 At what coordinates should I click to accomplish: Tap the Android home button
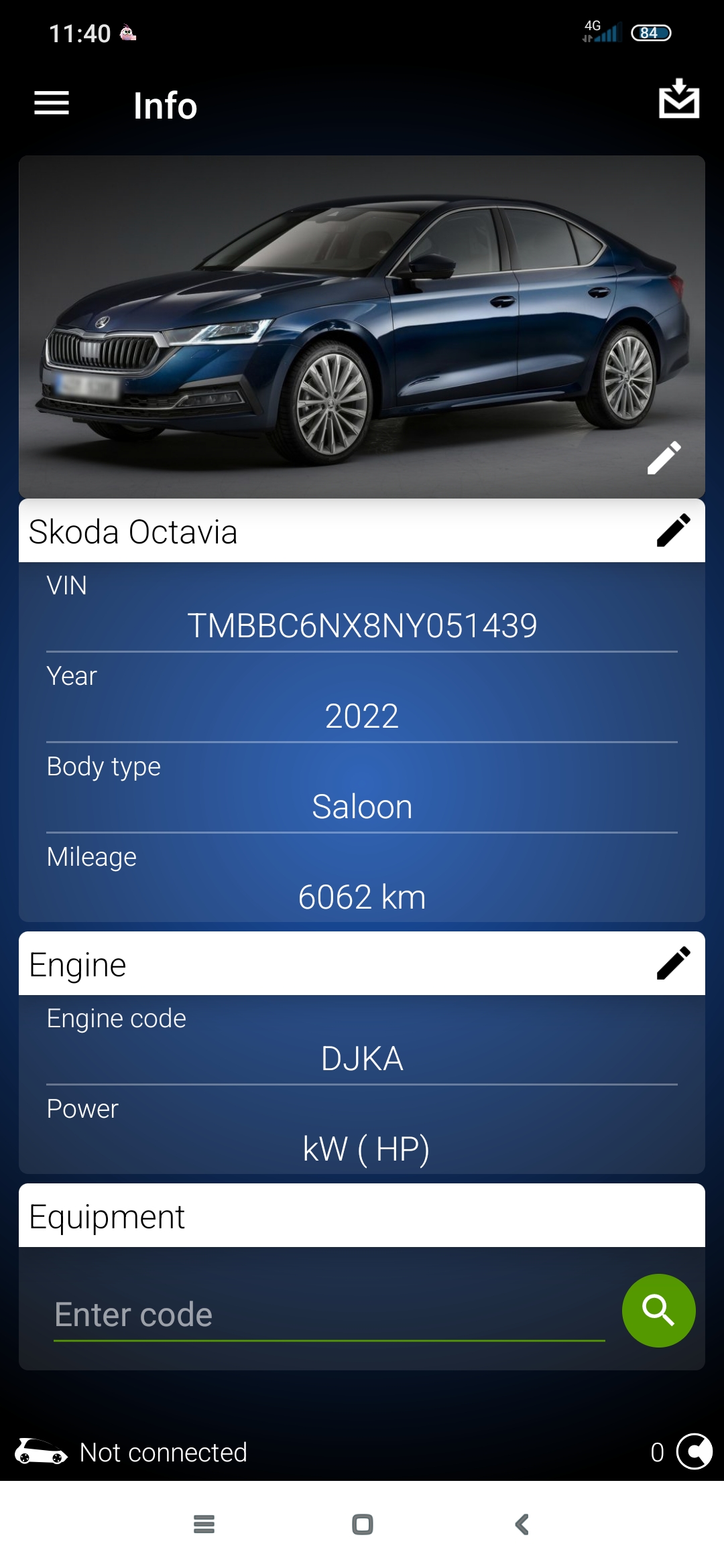point(361,1524)
